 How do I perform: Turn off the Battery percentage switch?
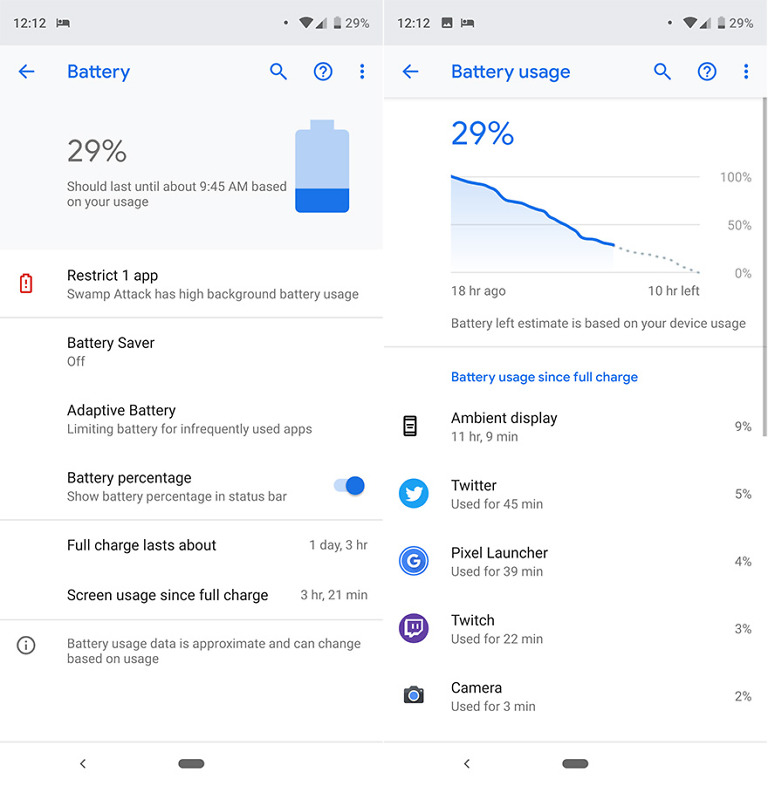click(x=349, y=486)
